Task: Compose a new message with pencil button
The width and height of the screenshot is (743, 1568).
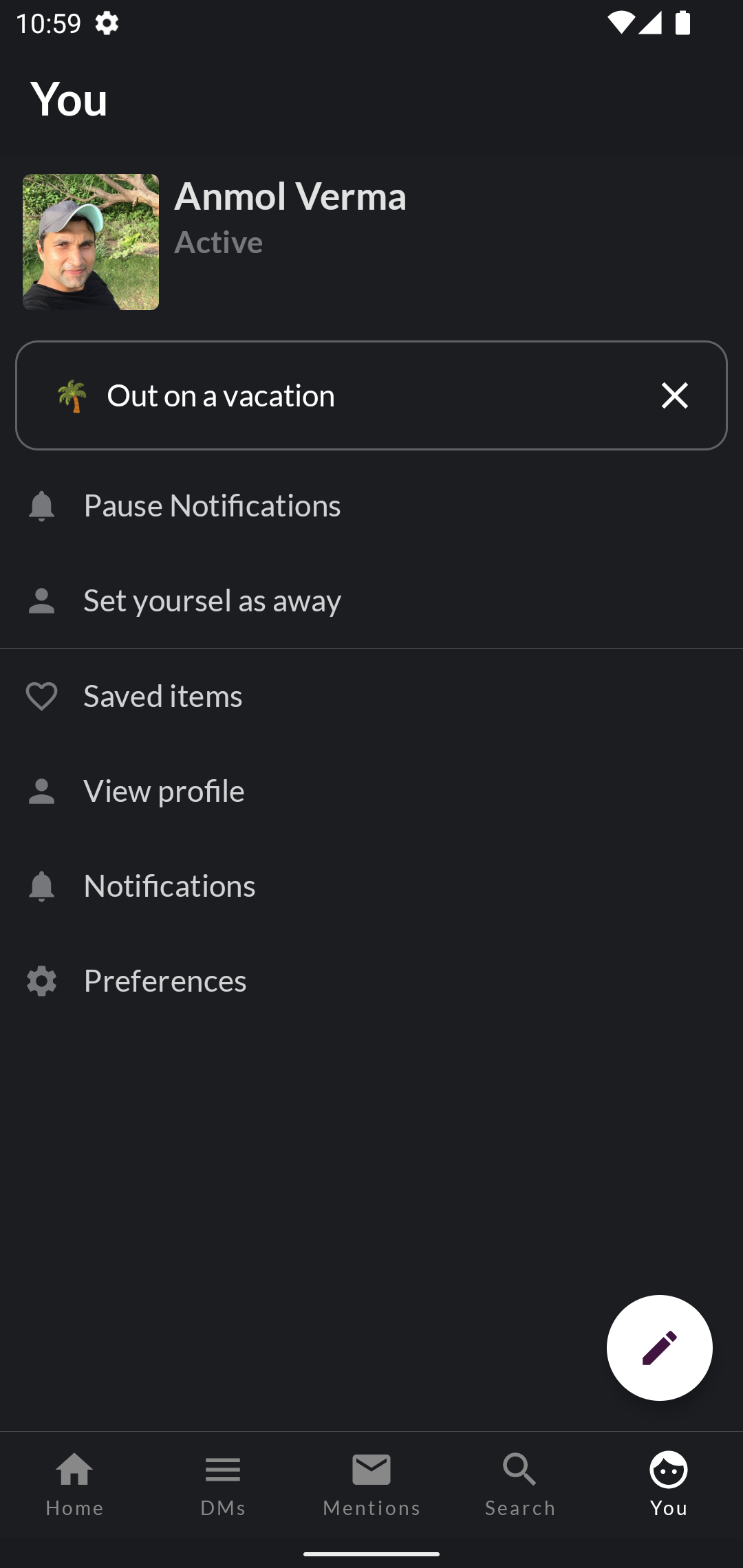Action: coord(659,1348)
